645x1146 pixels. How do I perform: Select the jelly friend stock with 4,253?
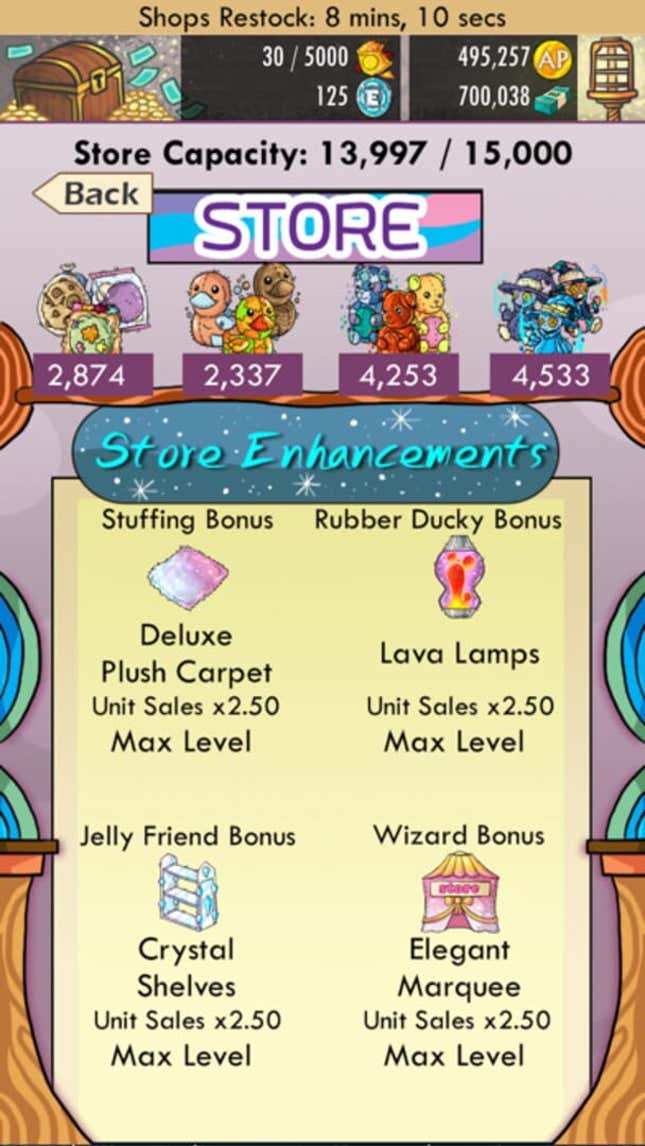398,310
